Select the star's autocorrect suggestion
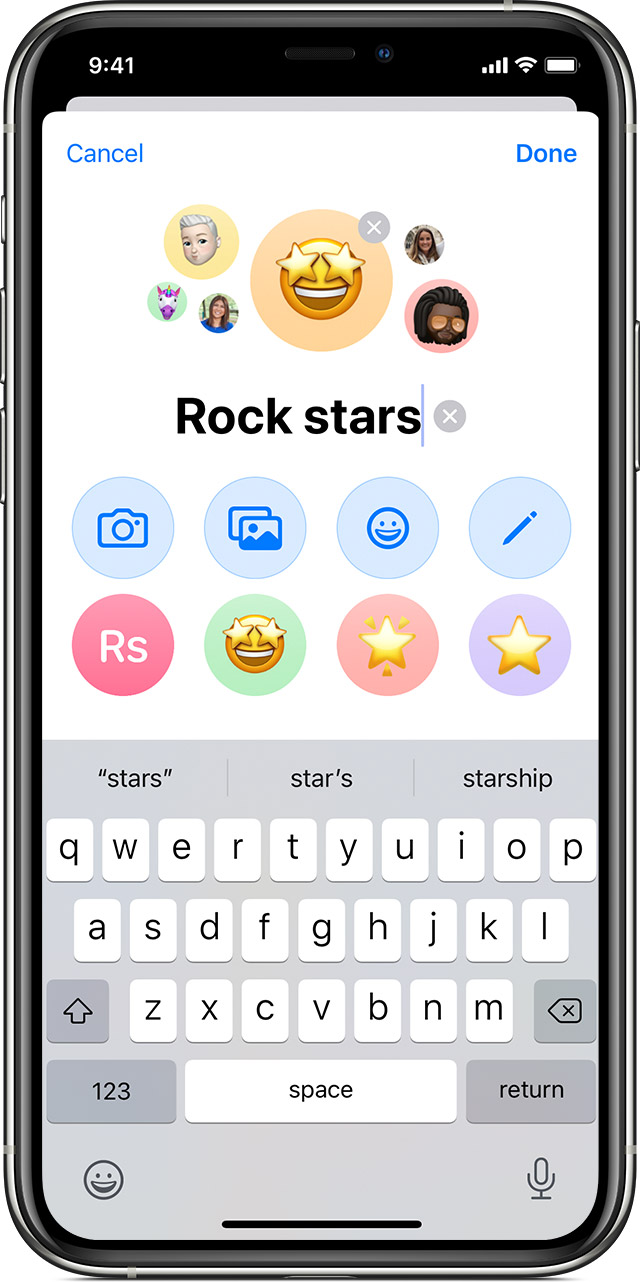The image size is (640, 1282). pos(321,779)
